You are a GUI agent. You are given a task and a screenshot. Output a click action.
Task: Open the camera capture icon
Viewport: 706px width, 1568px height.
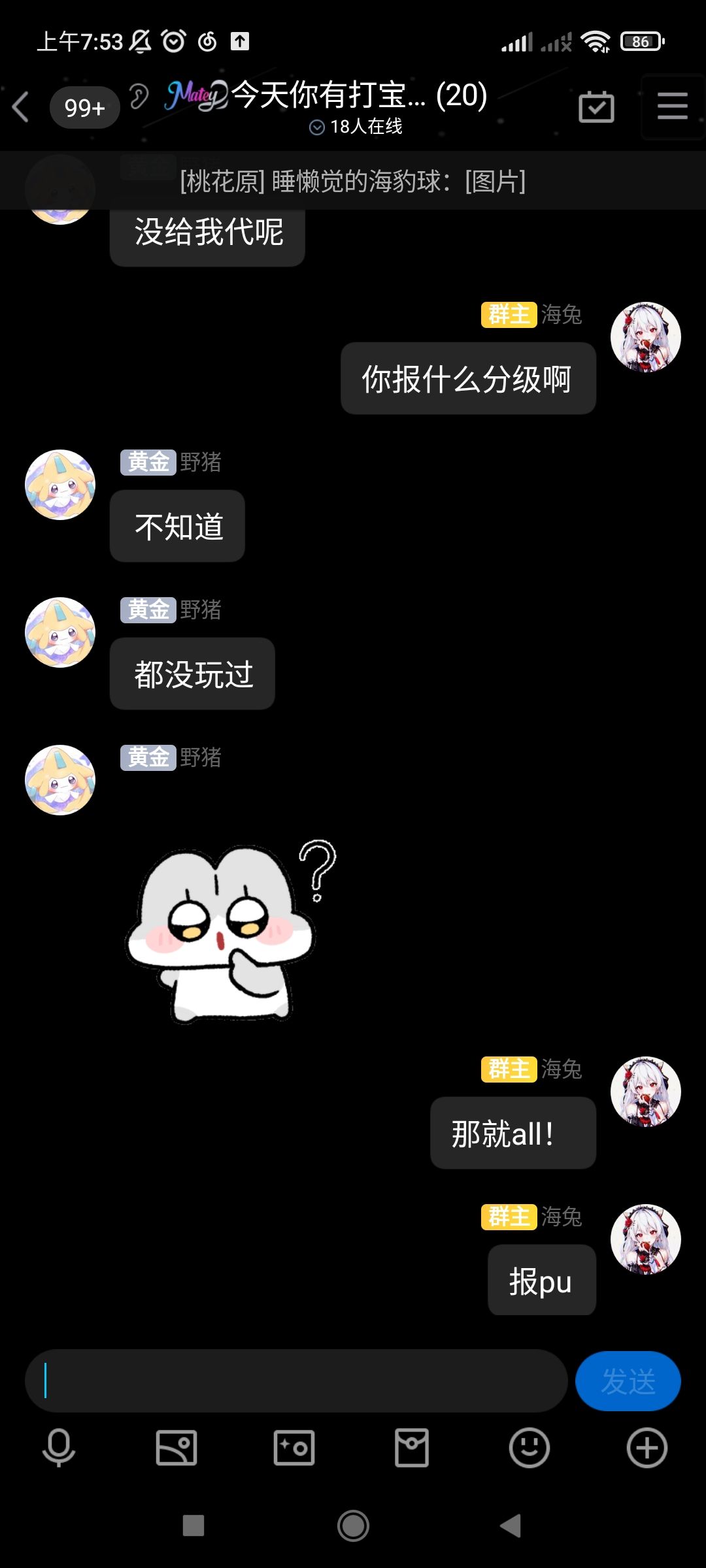294,1448
